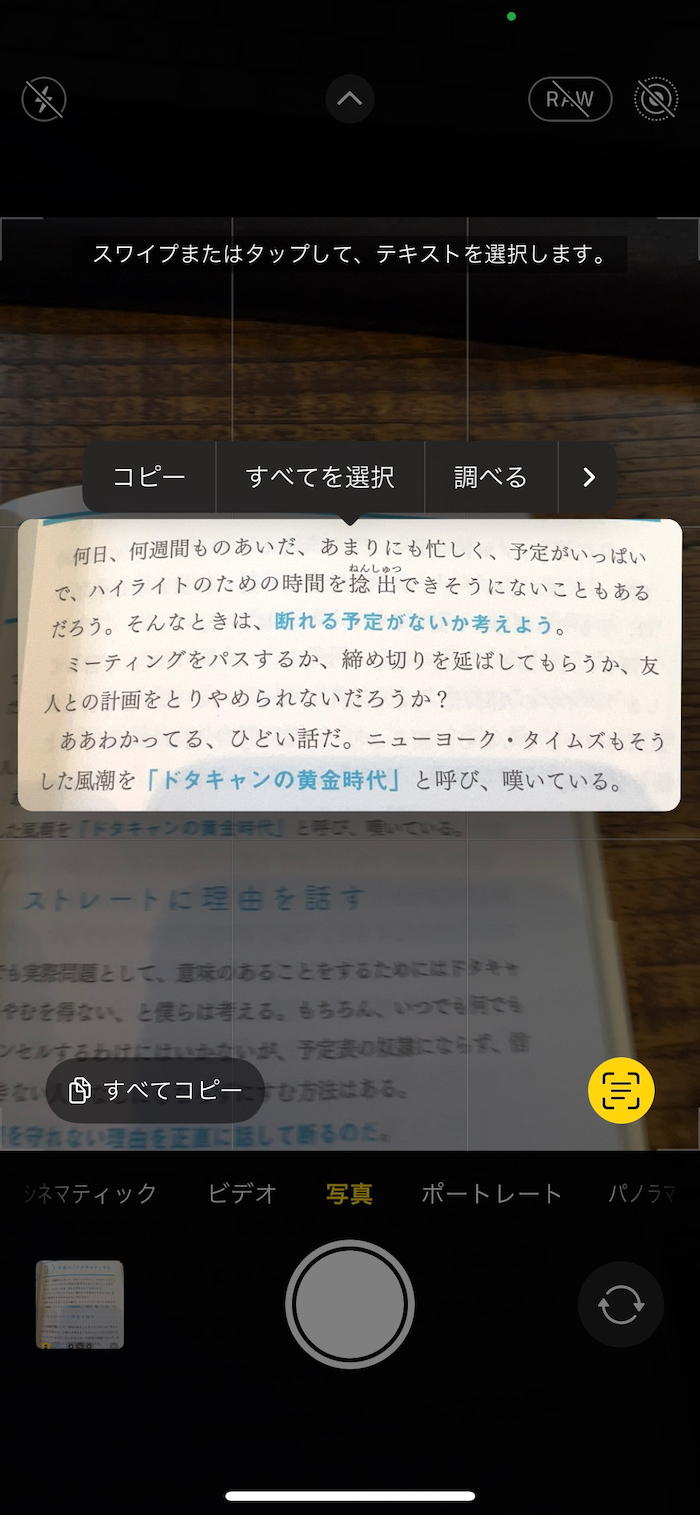Switch to シネマティック mode
Image resolution: width=700 pixels, height=1515 pixels.
coord(92,1193)
